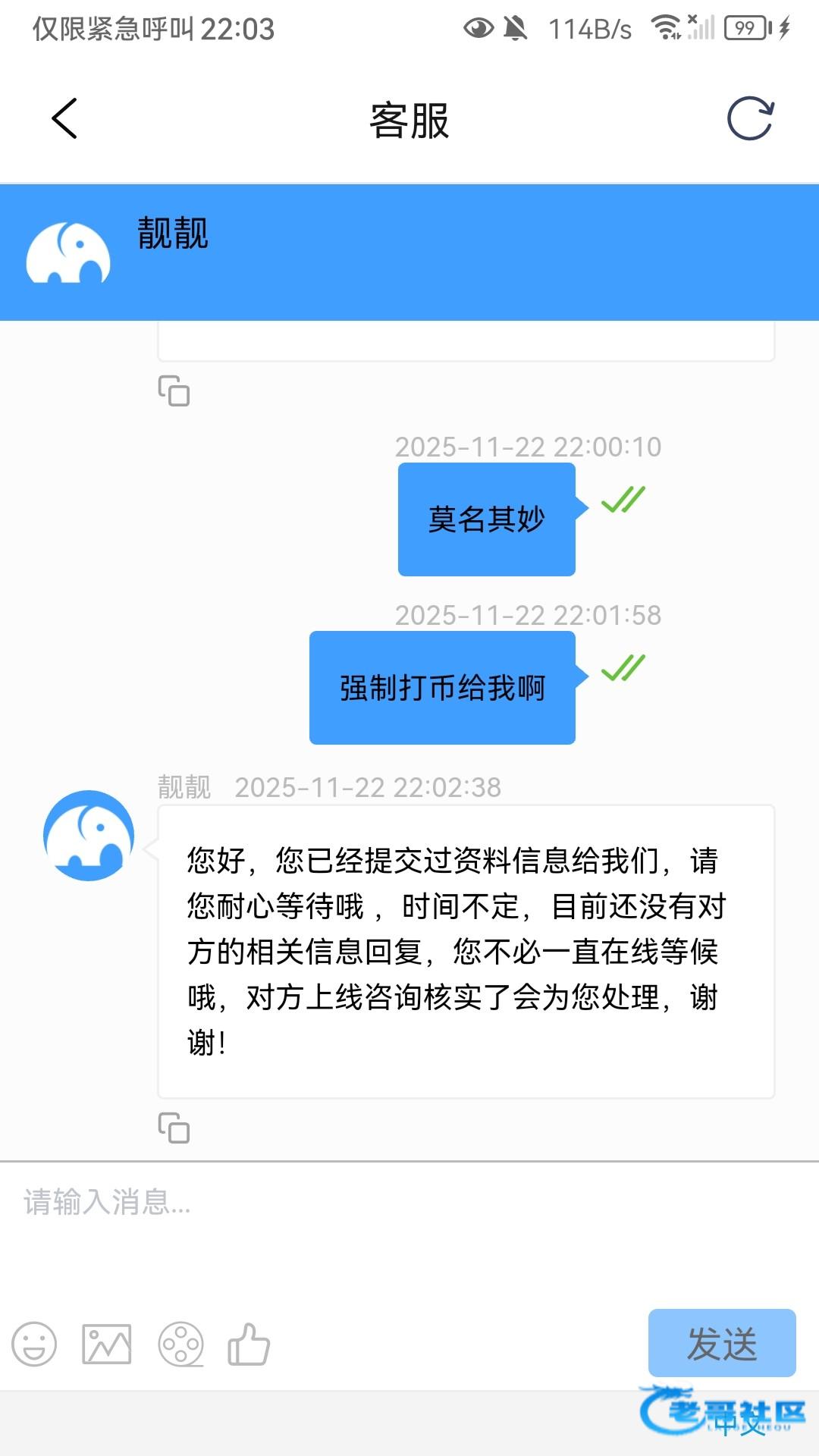Attach a video using film reel icon
Screen dimensions: 819x1456
(x=180, y=1345)
